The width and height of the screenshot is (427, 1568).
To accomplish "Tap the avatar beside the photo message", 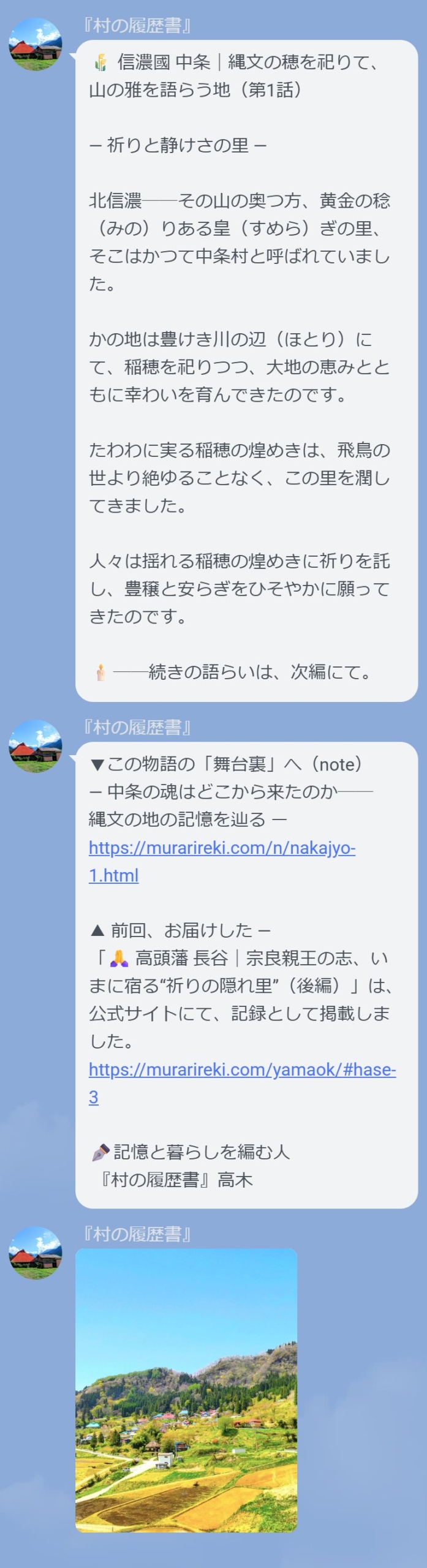I will tap(36, 1253).
